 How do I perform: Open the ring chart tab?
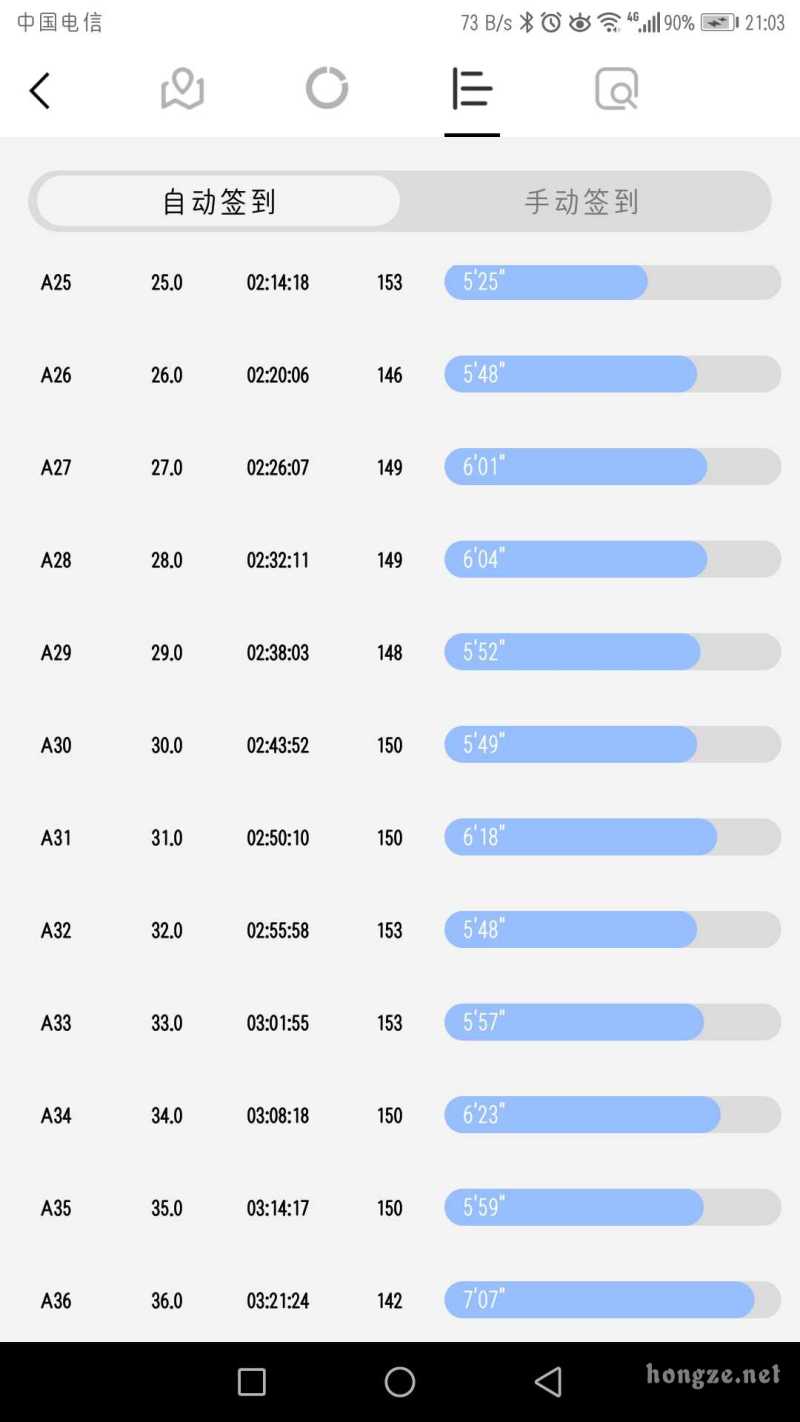pos(327,89)
